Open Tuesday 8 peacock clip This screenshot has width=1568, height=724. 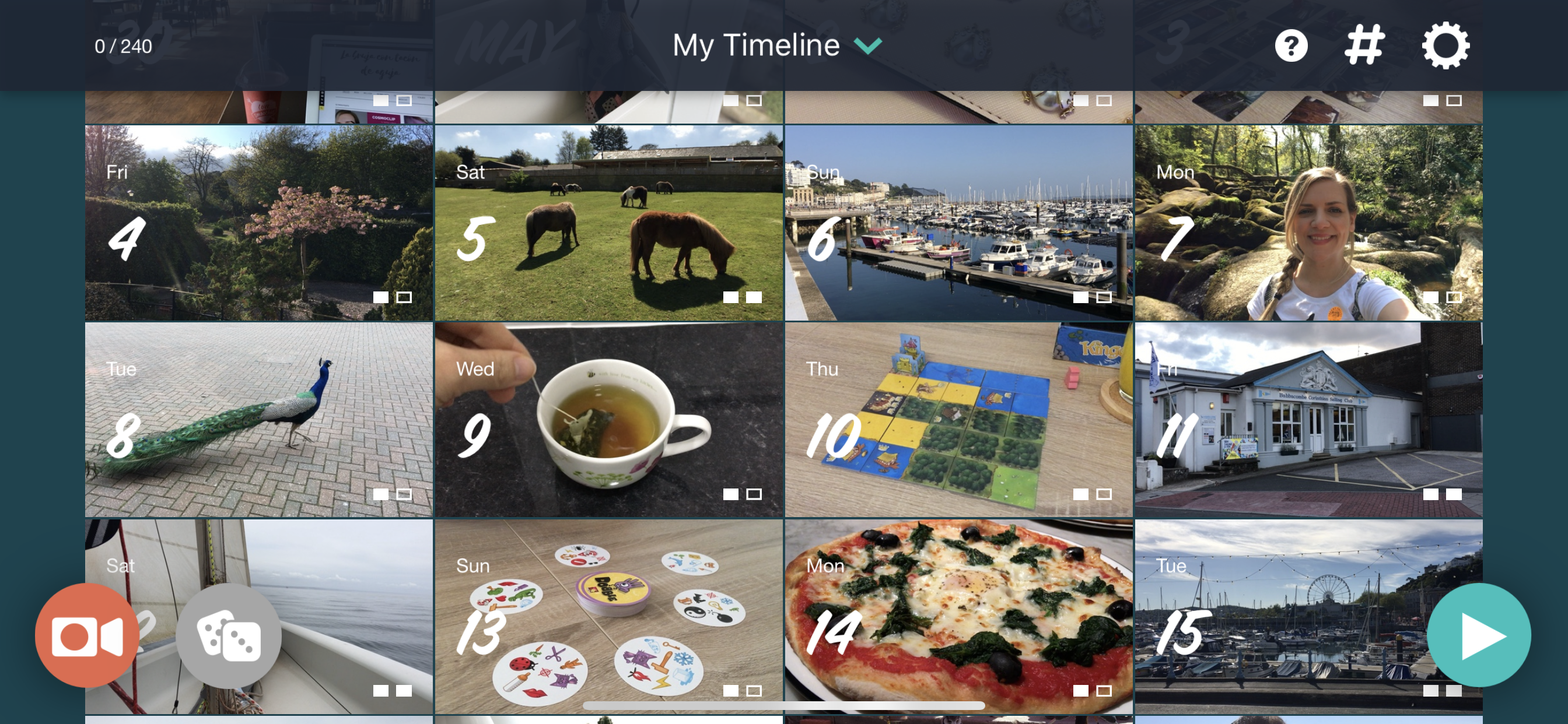(258, 420)
